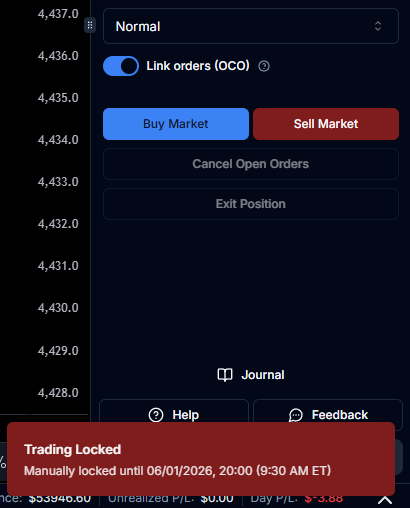Tap the Sell Market button
This screenshot has width=410, height=508.
[326, 124]
